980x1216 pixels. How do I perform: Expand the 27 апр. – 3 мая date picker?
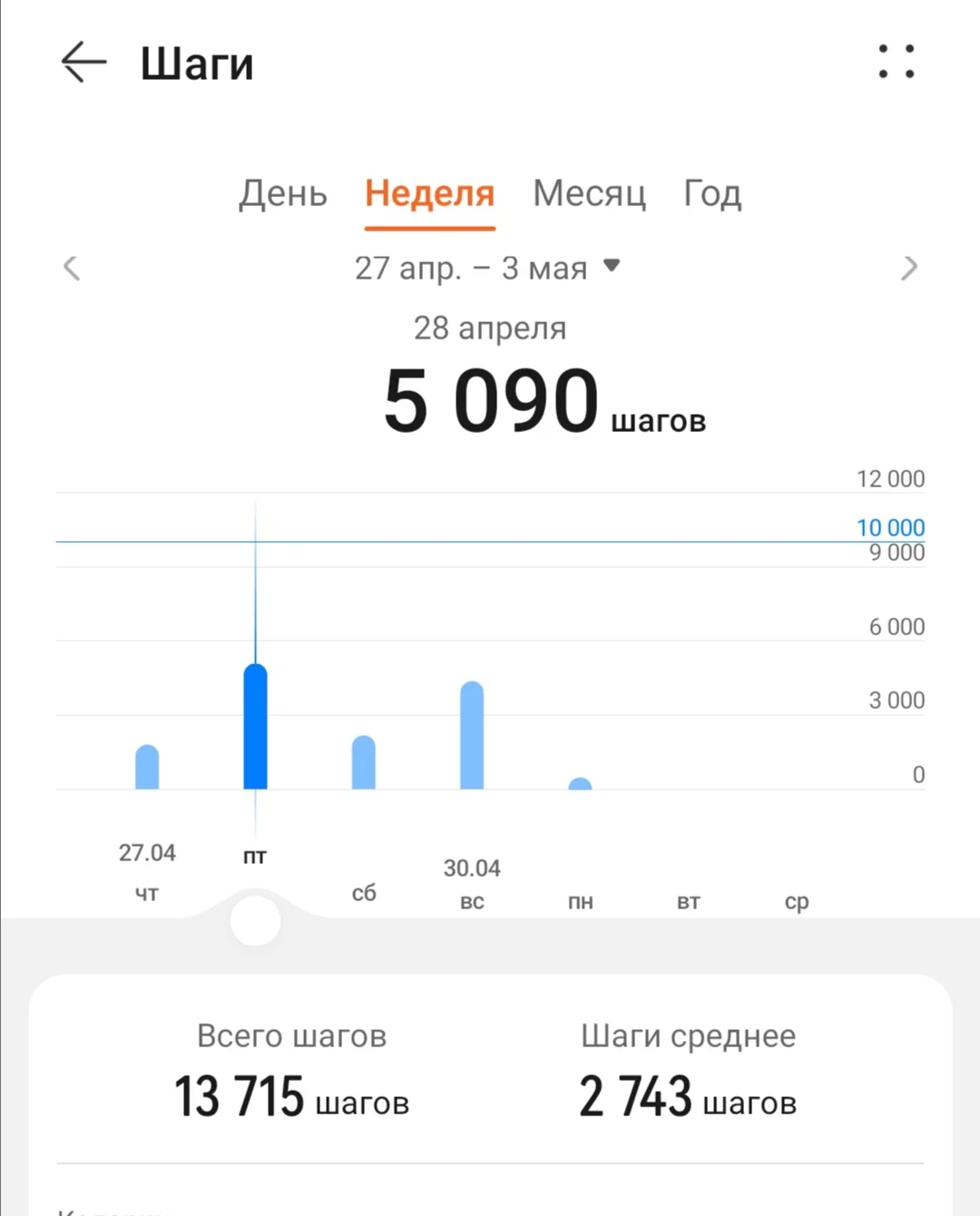(487, 268)
